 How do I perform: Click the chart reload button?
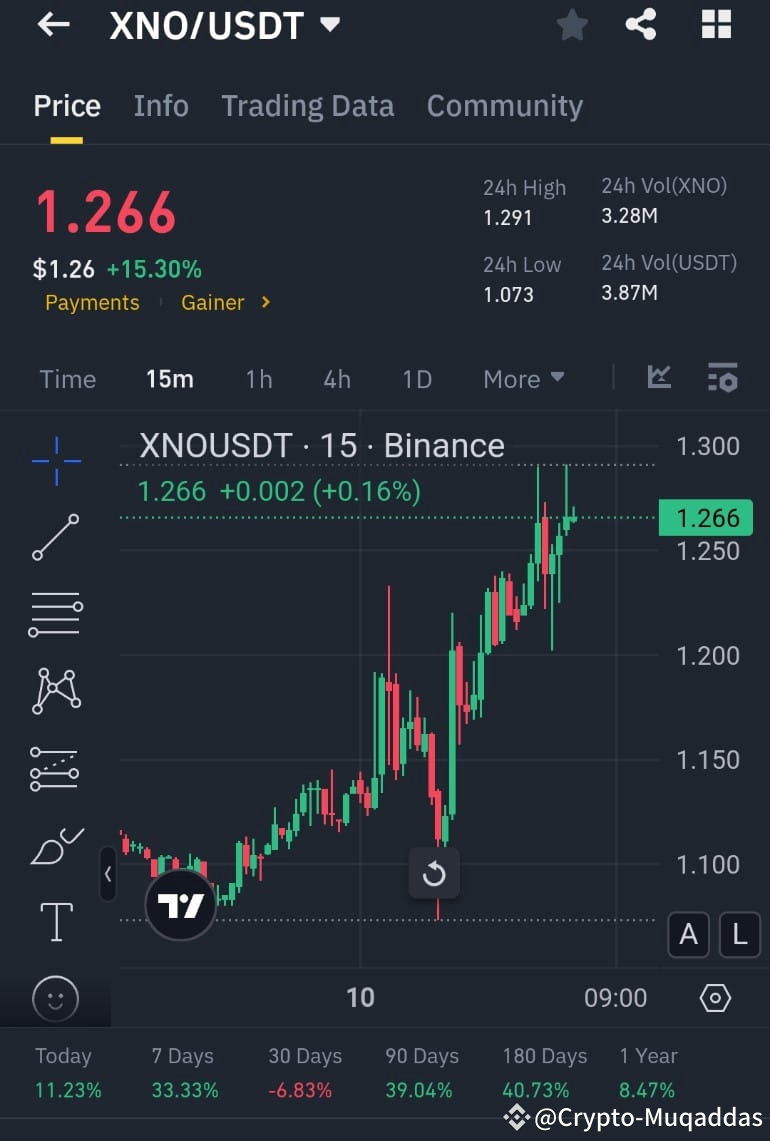[x=433, y=873]
